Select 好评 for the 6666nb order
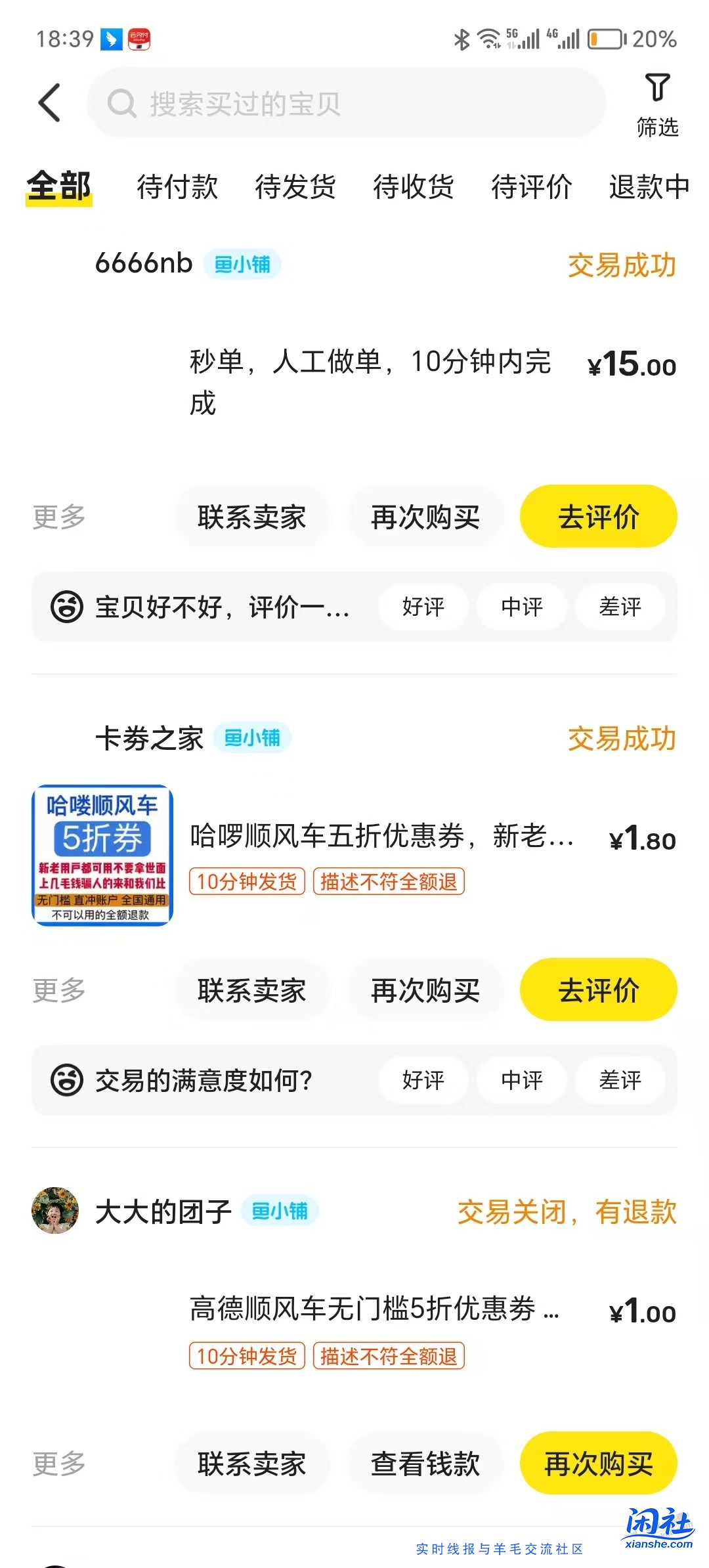 422,607
